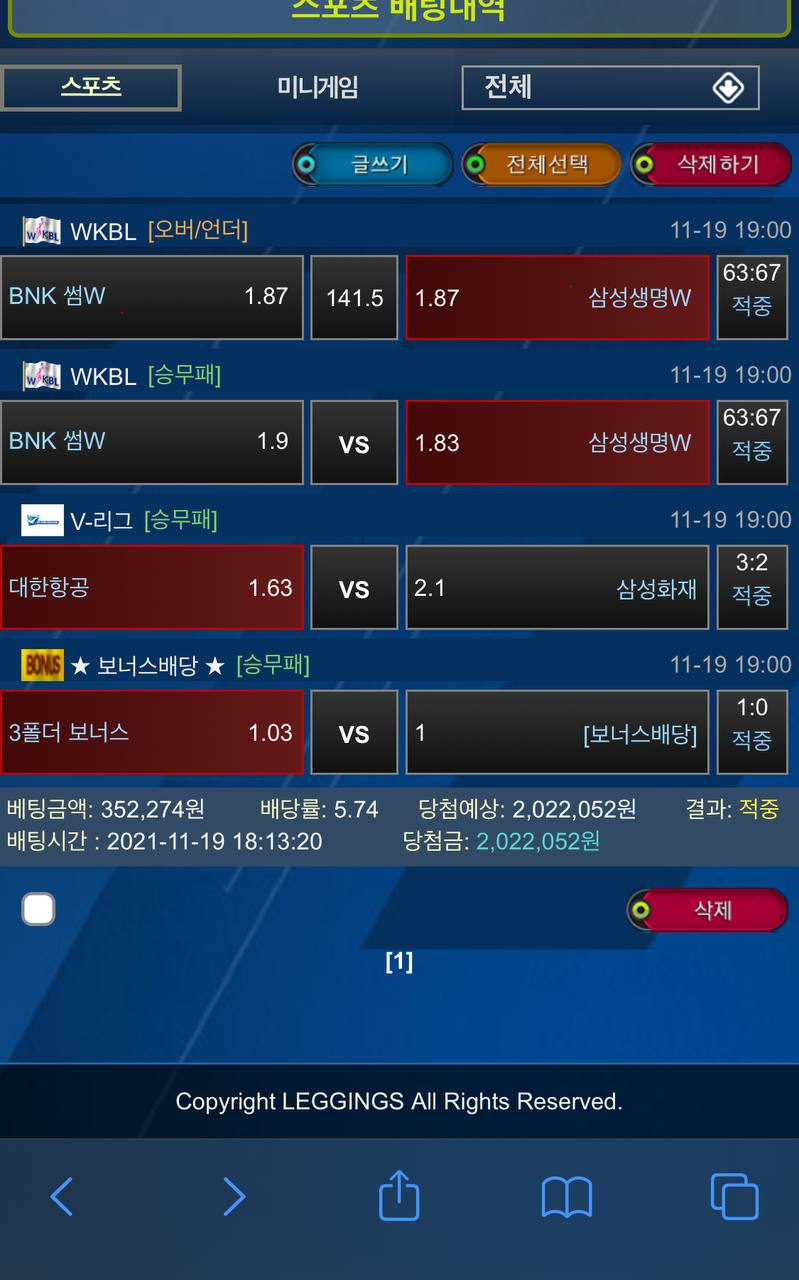Open the 전체 filter dropdown
799x1280 pixels.
coord(610,87)
